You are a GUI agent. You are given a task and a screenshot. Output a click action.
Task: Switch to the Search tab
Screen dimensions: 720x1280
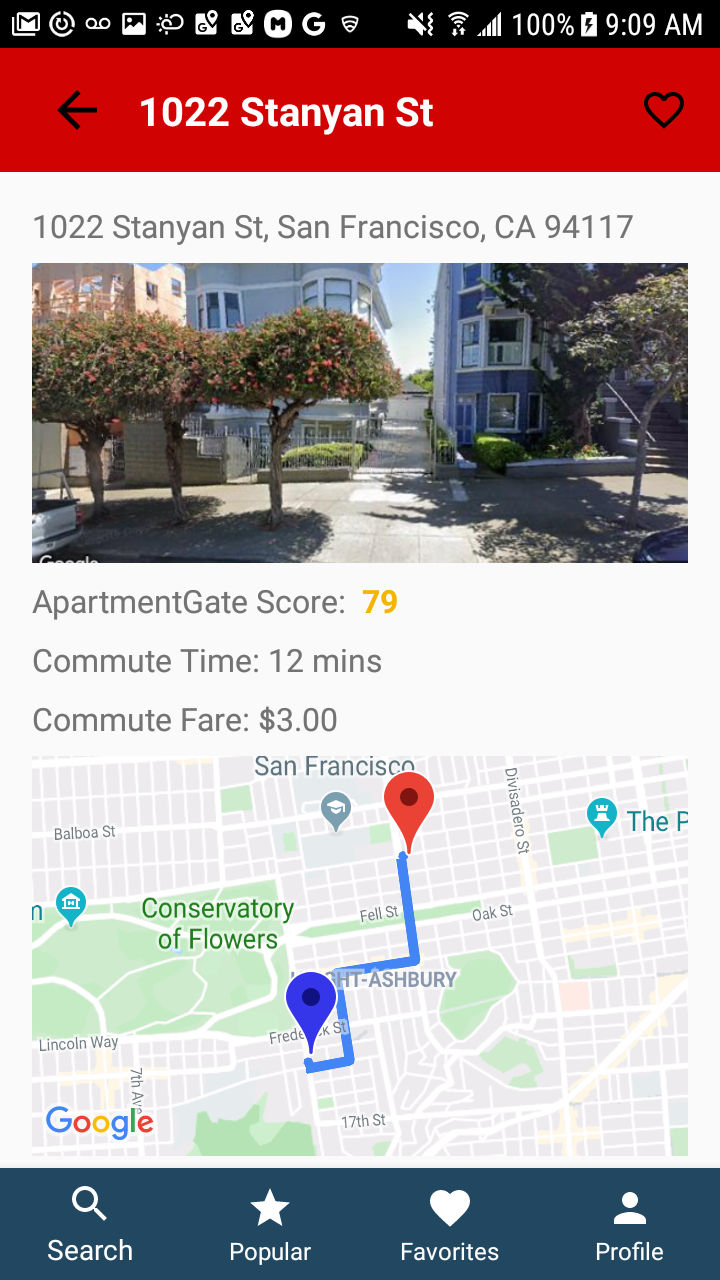coord(90,1225)
